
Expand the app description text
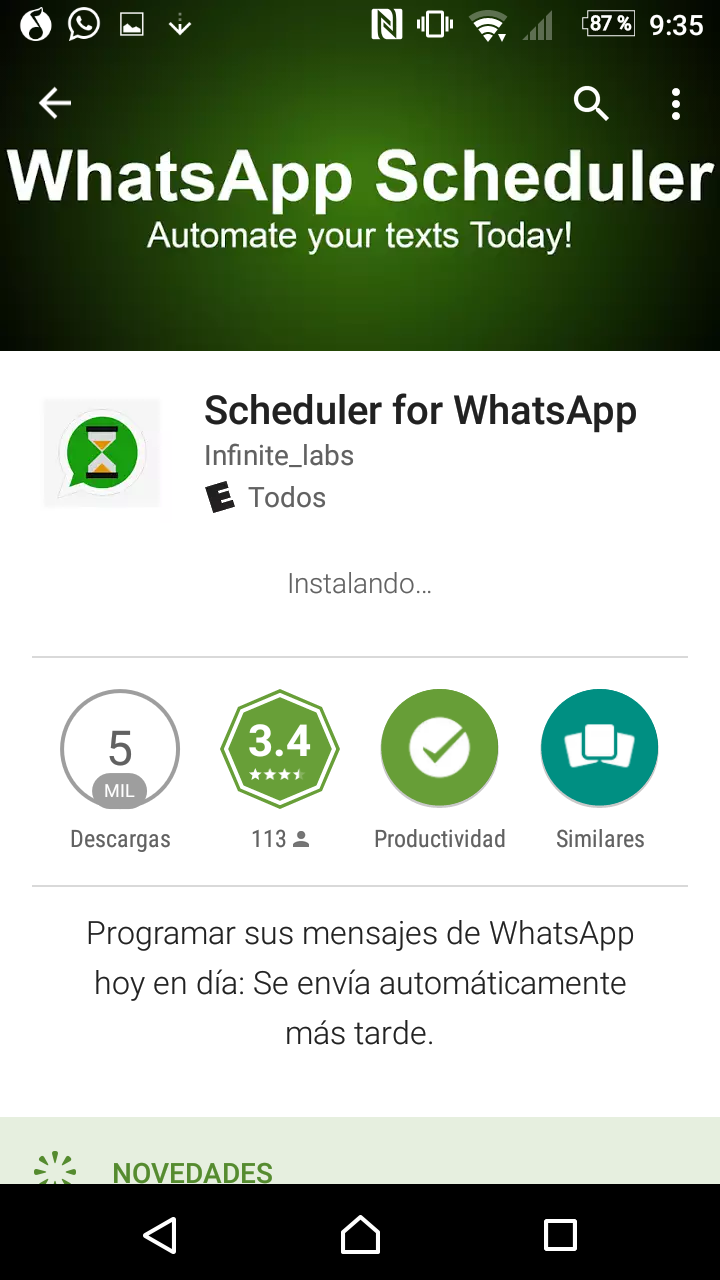coord(360,983)
